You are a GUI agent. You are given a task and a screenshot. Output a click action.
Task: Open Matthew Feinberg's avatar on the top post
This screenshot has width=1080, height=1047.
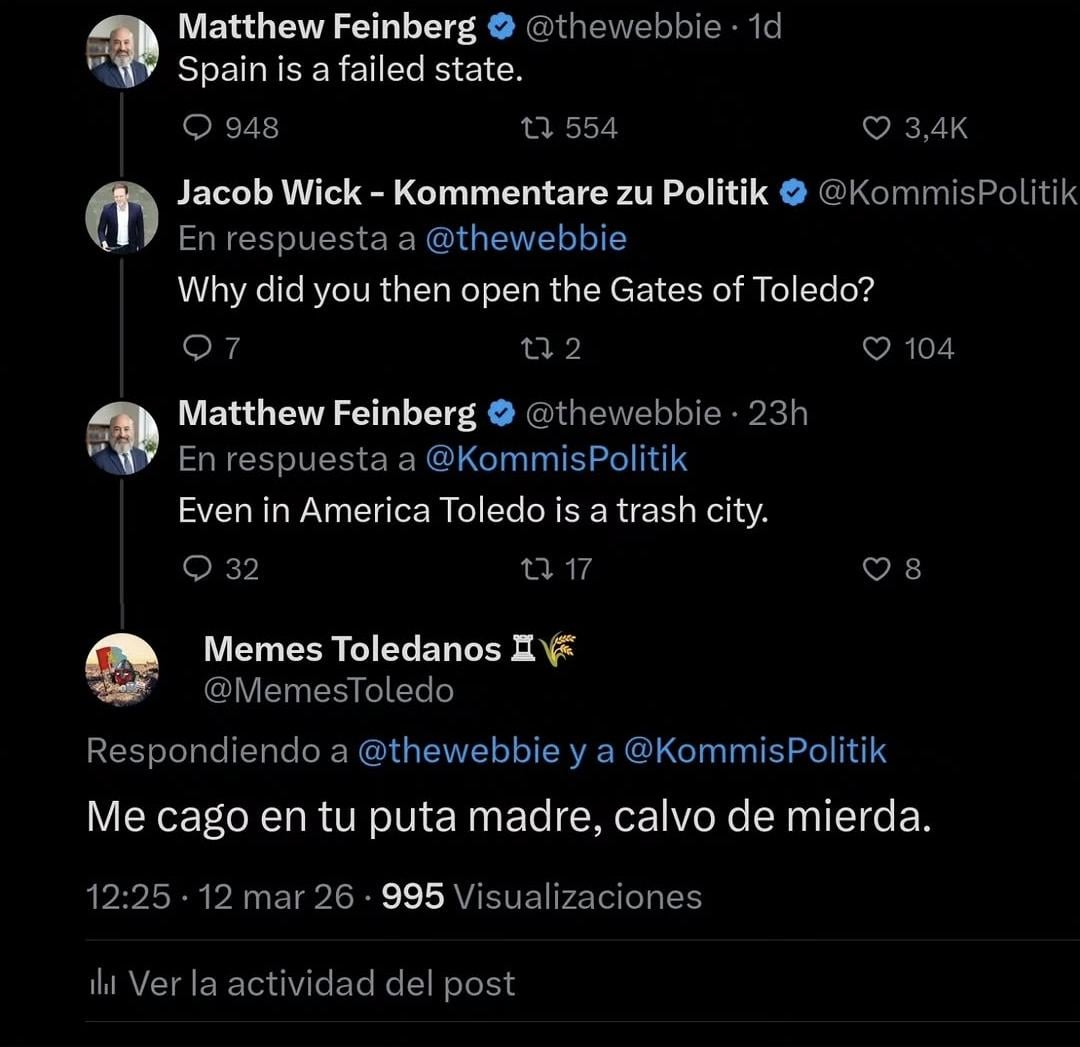[121, 52]
